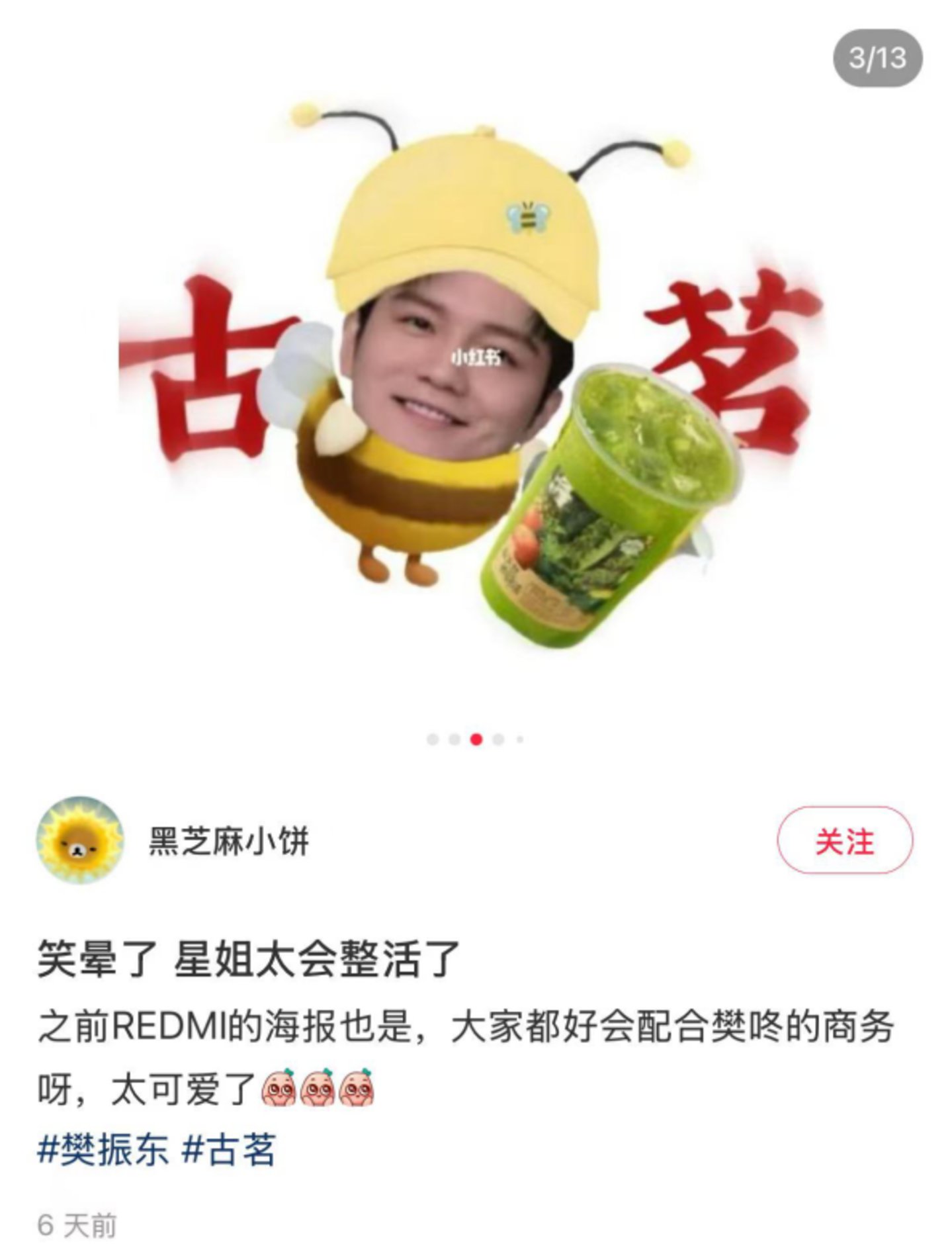Viewport: 952px width, 1256px height.
Task: Tap the username 黑芝麻小饼
Action: click(229, 841)
